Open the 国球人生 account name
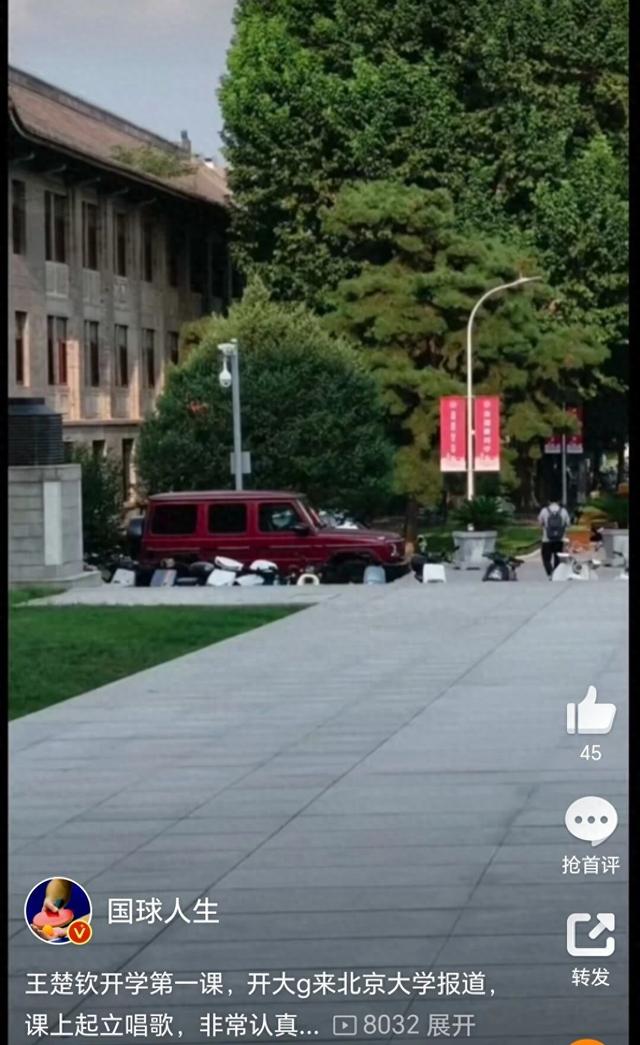The height and width of the screenshot is (1045, 640). pyautogui.click(x=162, y=911)
